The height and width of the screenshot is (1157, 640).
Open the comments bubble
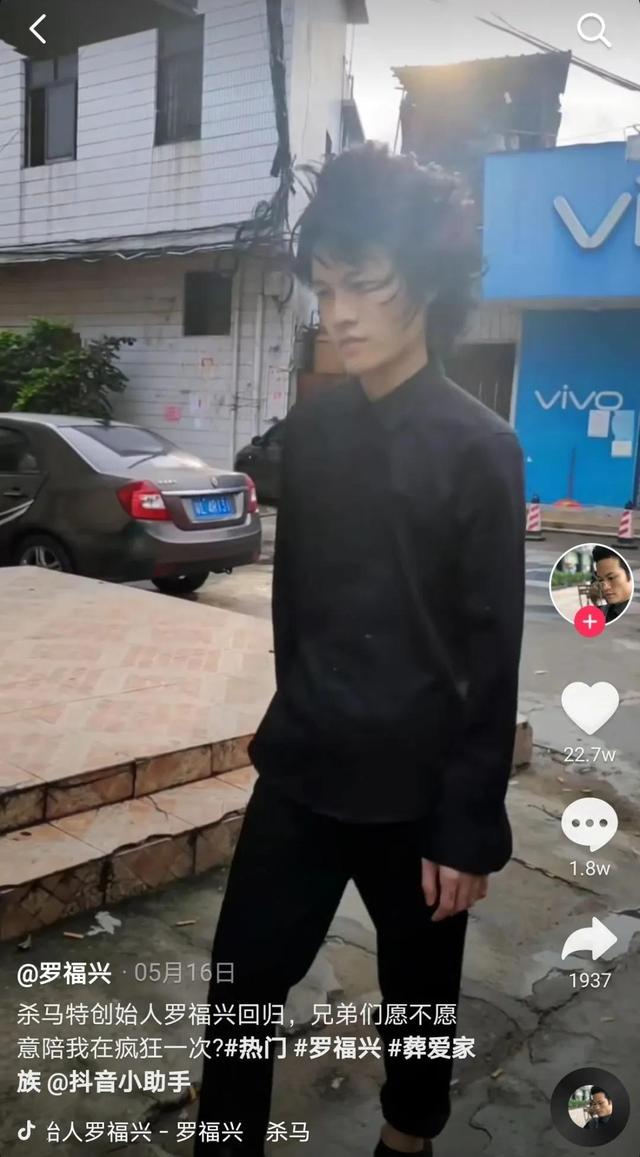[x=590, y=824]
